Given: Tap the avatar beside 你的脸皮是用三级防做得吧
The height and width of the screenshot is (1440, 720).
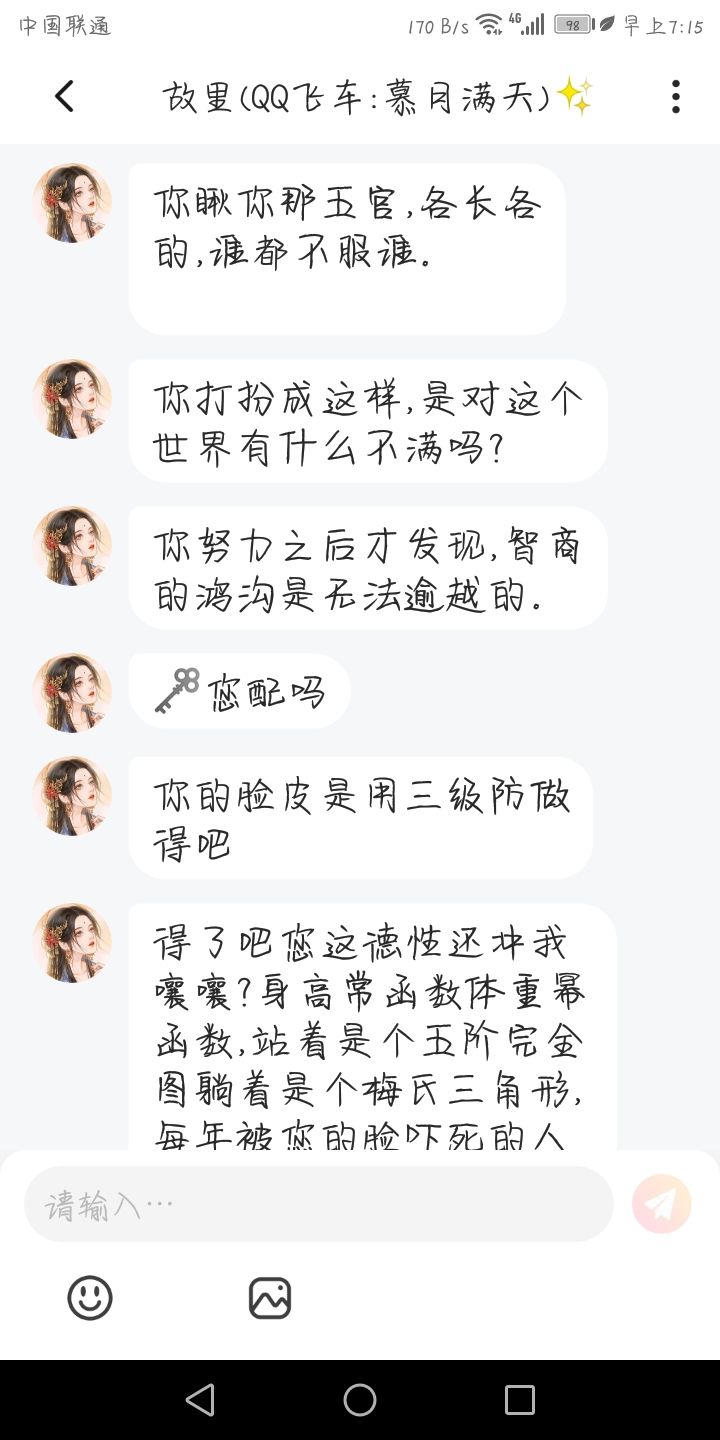Looking at the screenshot, I should coord(72,796).
